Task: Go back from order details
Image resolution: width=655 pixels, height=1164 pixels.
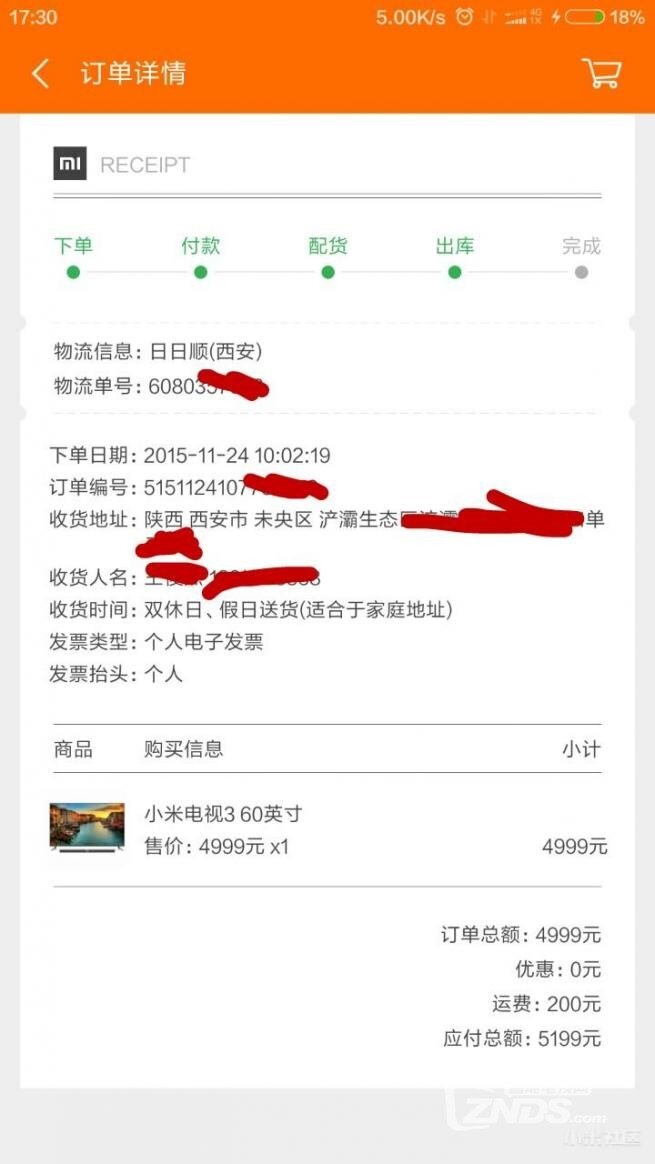Action: [x=40, y=73]
